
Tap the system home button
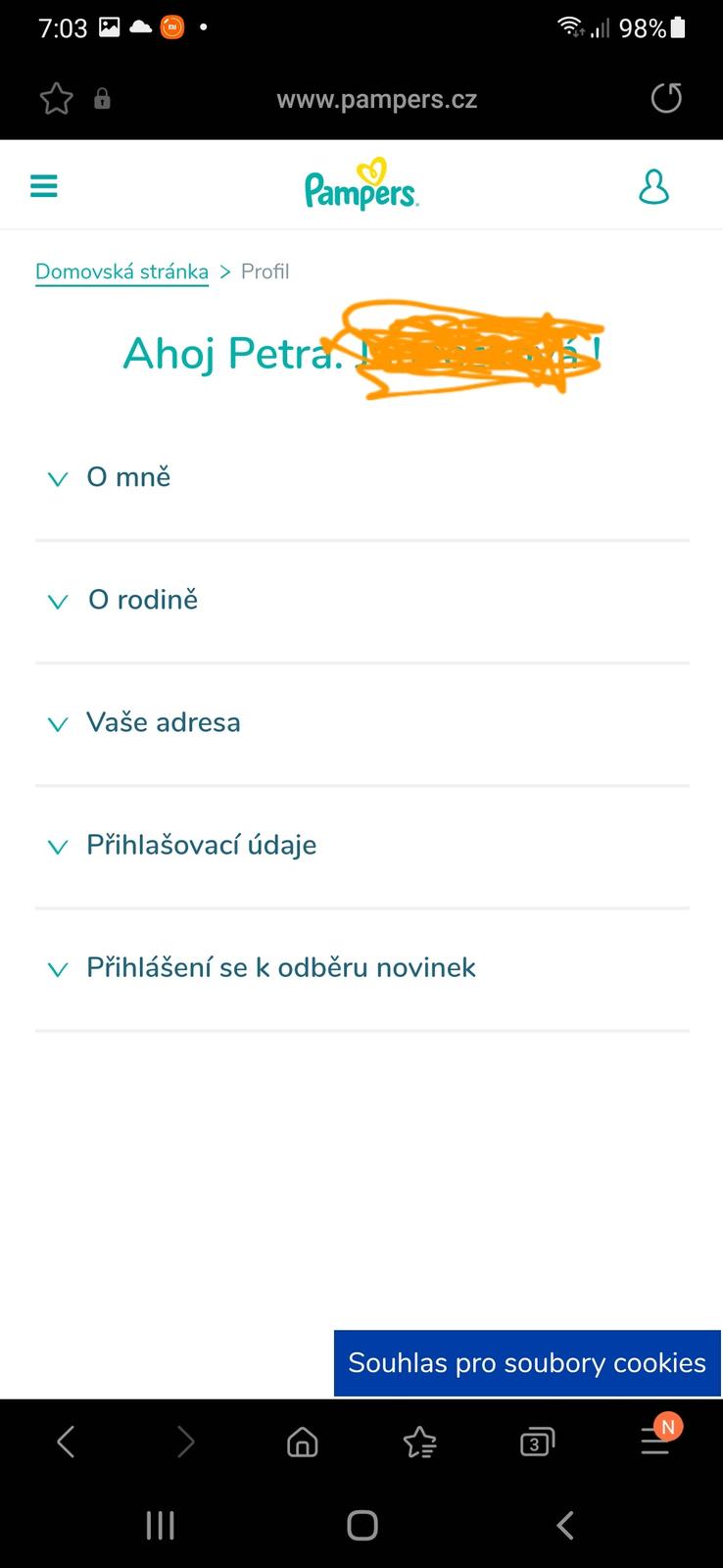coord(361,1525)
